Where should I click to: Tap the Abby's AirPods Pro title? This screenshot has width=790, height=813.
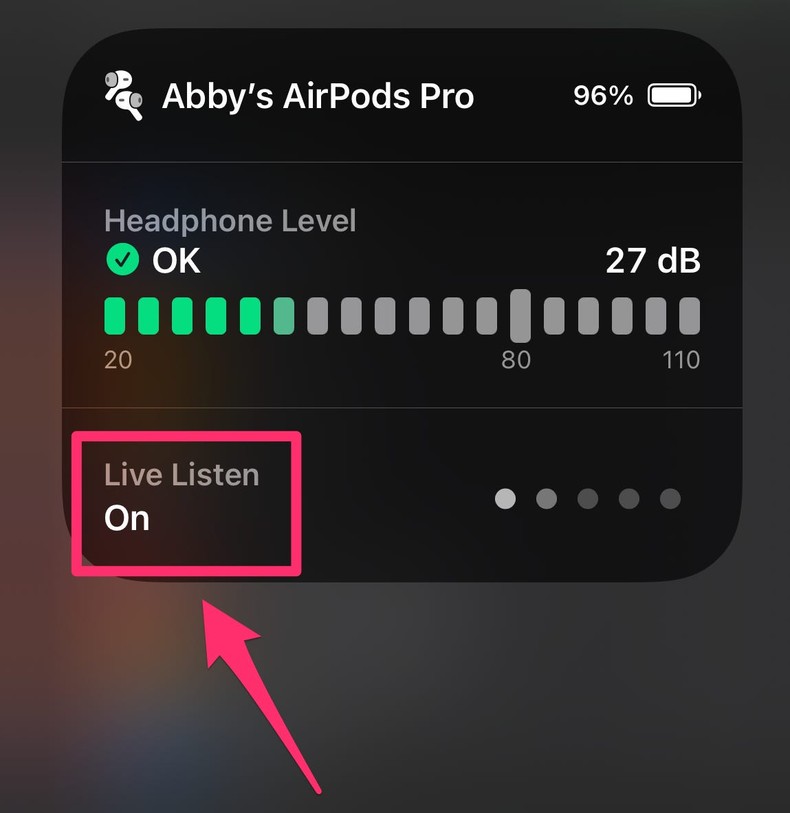point(318,96)
